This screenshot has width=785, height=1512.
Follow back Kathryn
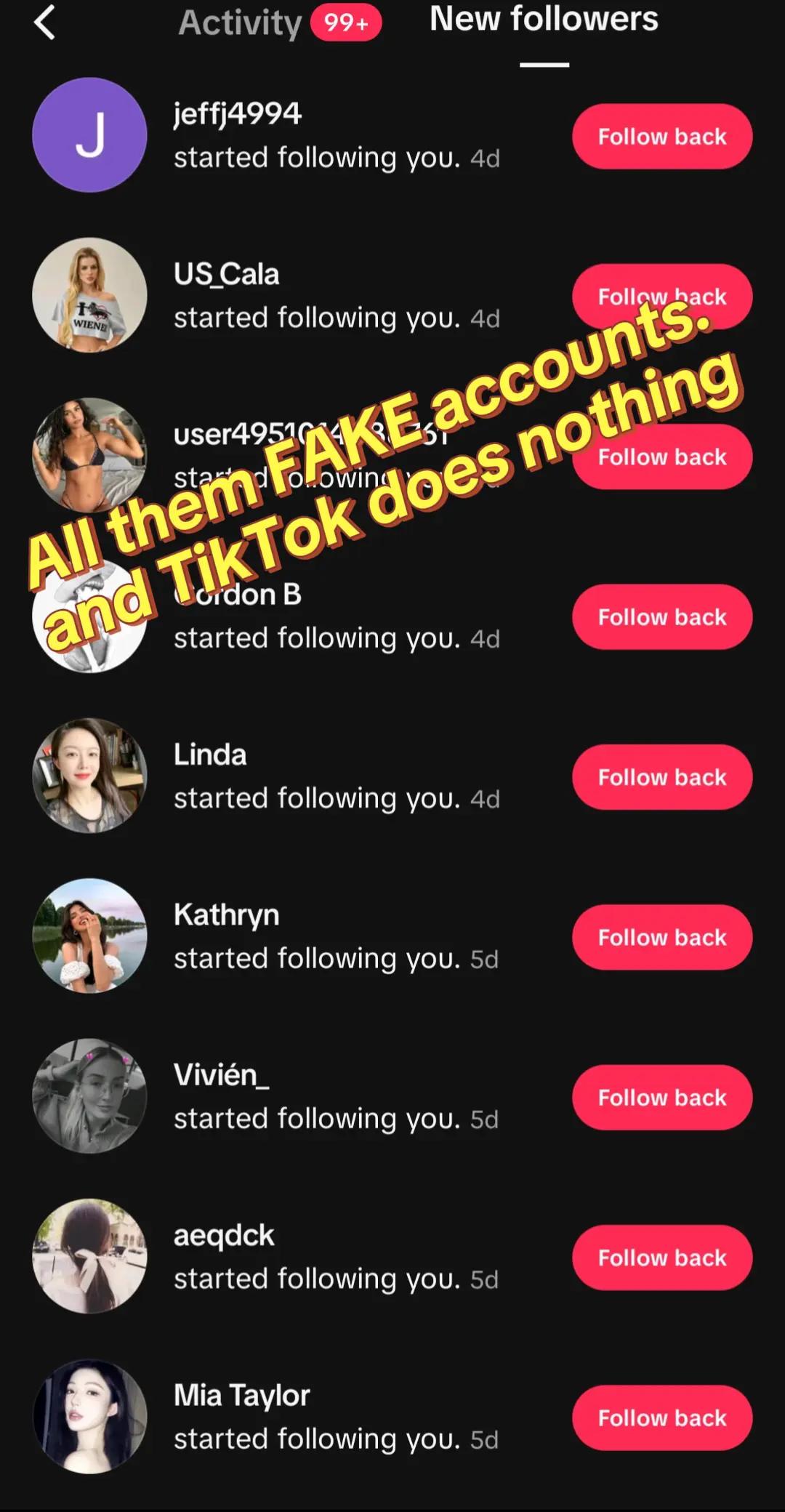click(662, 938)
